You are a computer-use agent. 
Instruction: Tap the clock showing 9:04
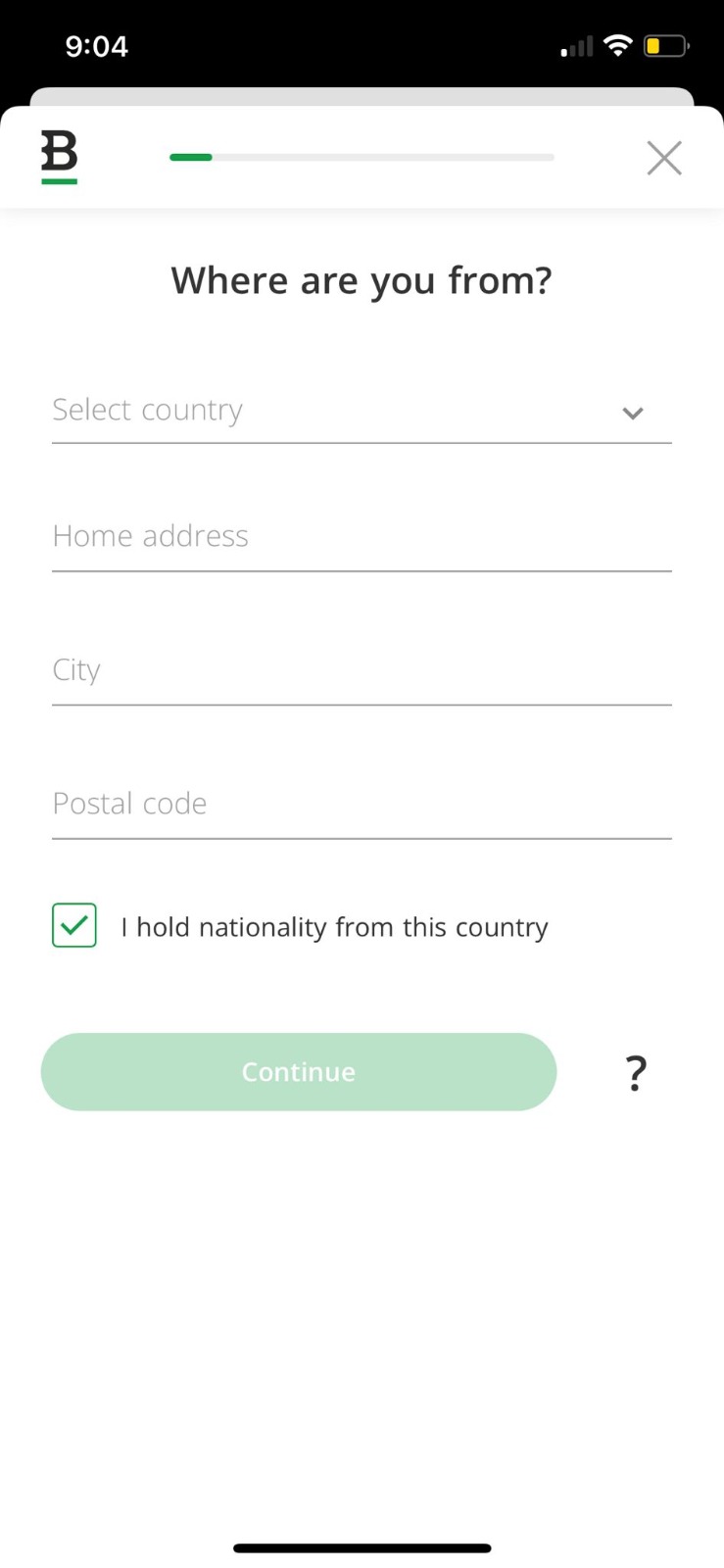pos(97,45)
